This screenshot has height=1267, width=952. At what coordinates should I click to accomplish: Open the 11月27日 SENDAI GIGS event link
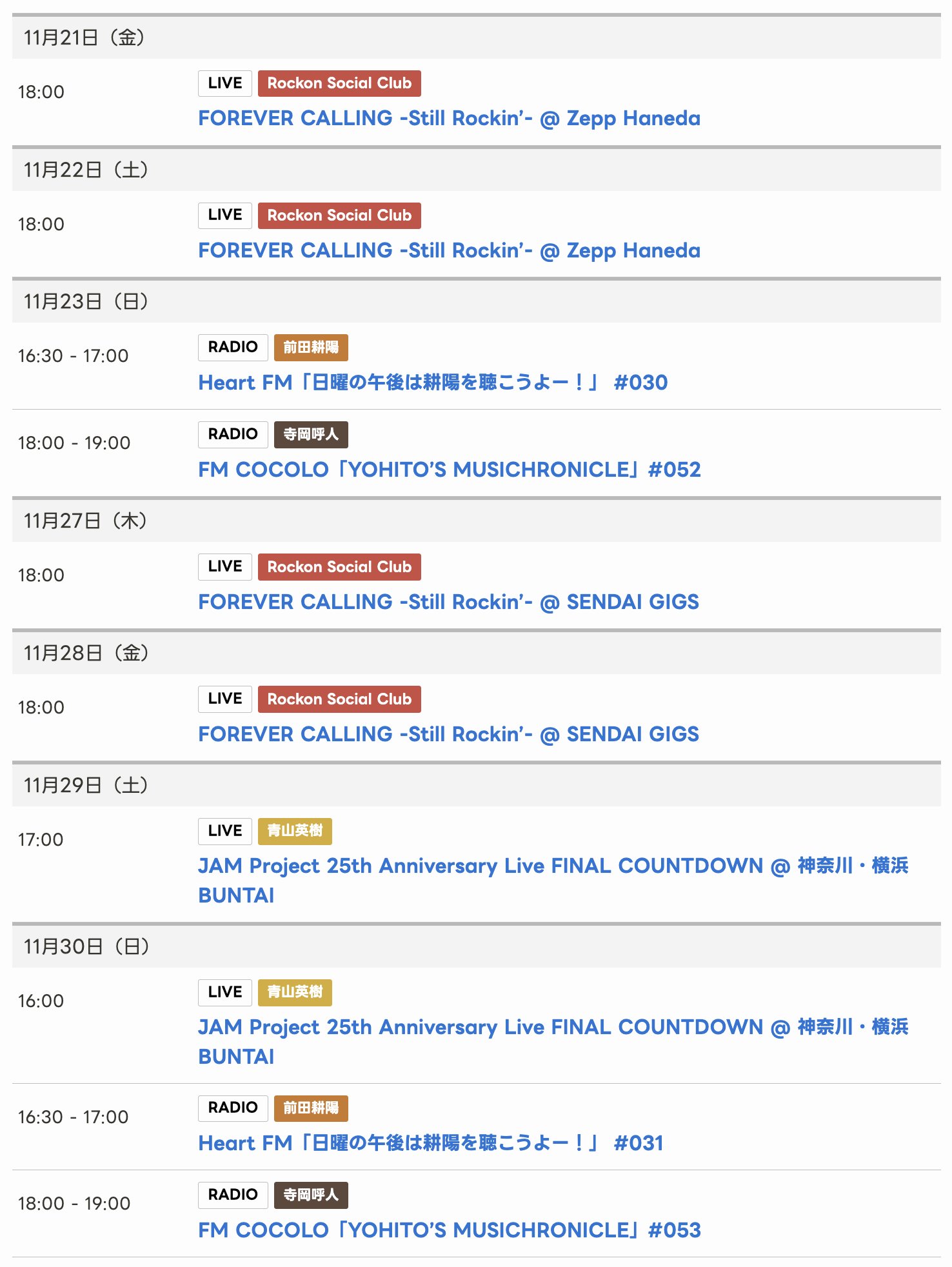click(x=448, y=602)
